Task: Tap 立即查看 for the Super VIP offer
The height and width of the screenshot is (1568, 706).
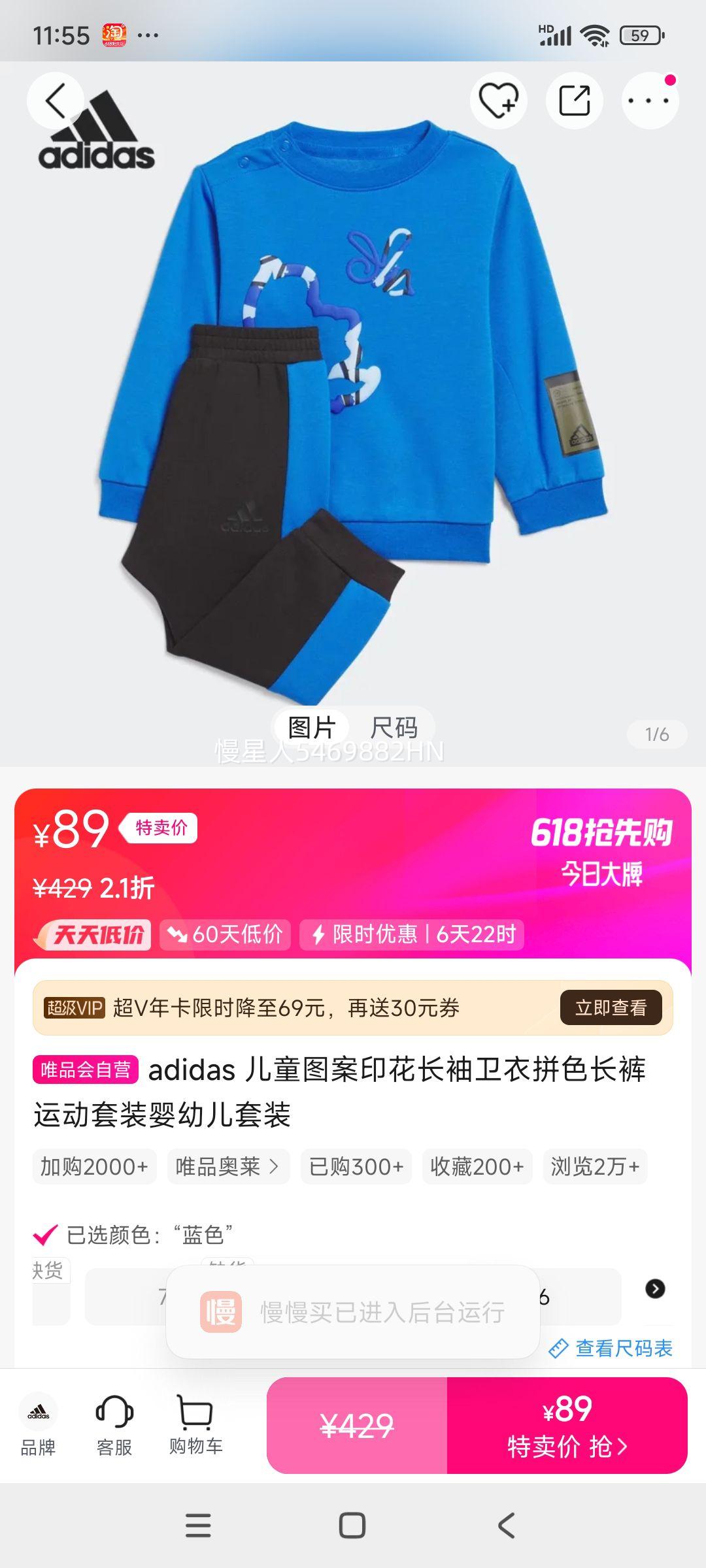Action: (611, 1007)
